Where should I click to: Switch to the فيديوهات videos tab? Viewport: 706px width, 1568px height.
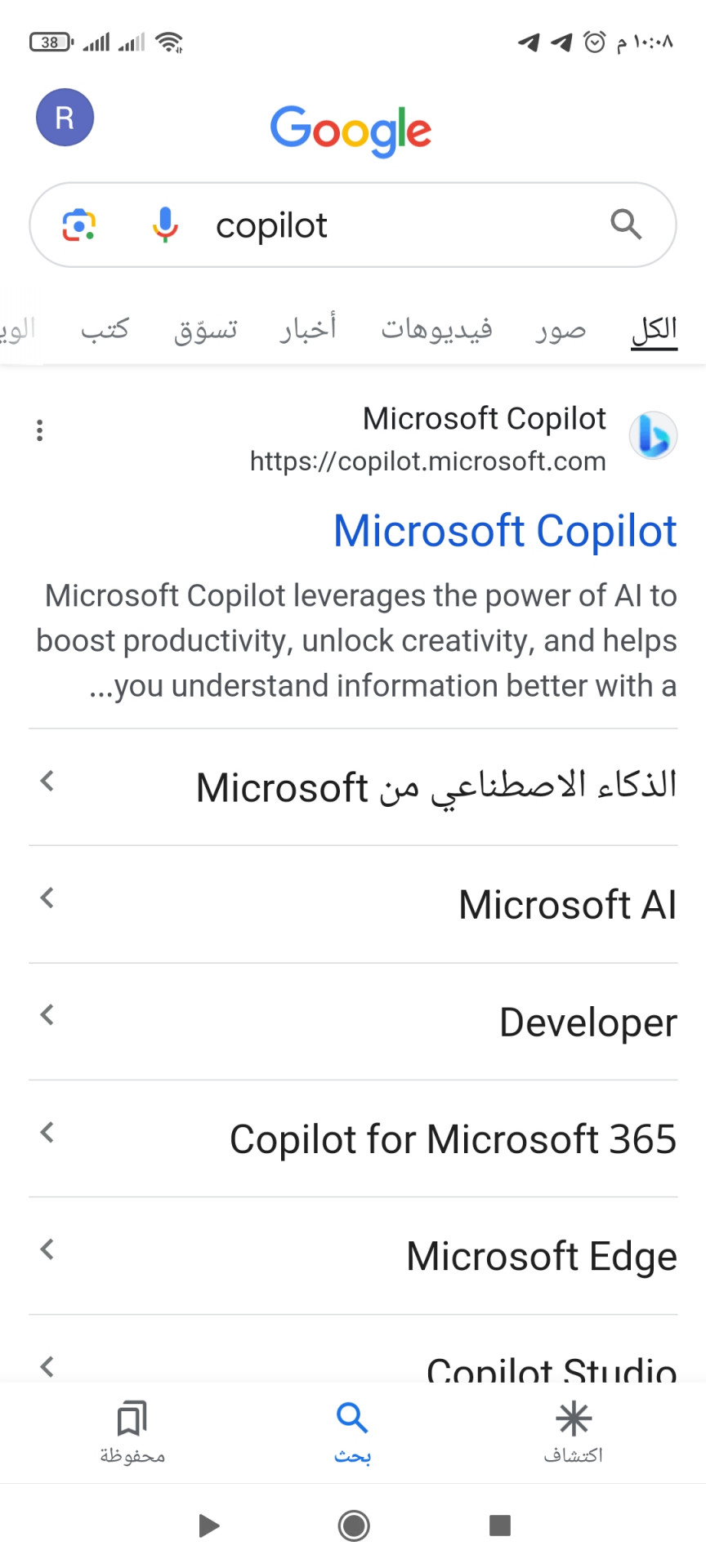tap(436, 329)
